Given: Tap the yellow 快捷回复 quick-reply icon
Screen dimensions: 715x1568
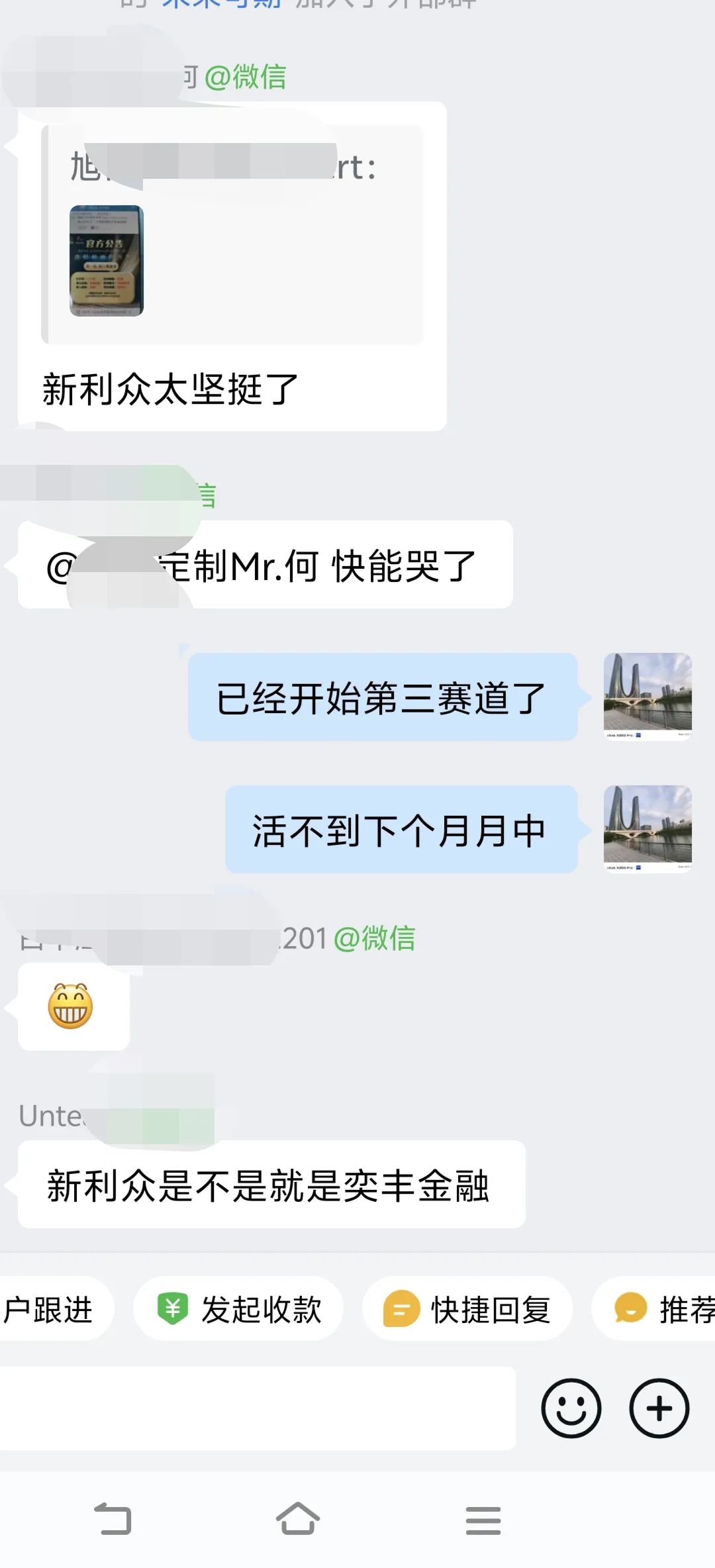Looking at the screenshot, I should [x=403, y=1308].
